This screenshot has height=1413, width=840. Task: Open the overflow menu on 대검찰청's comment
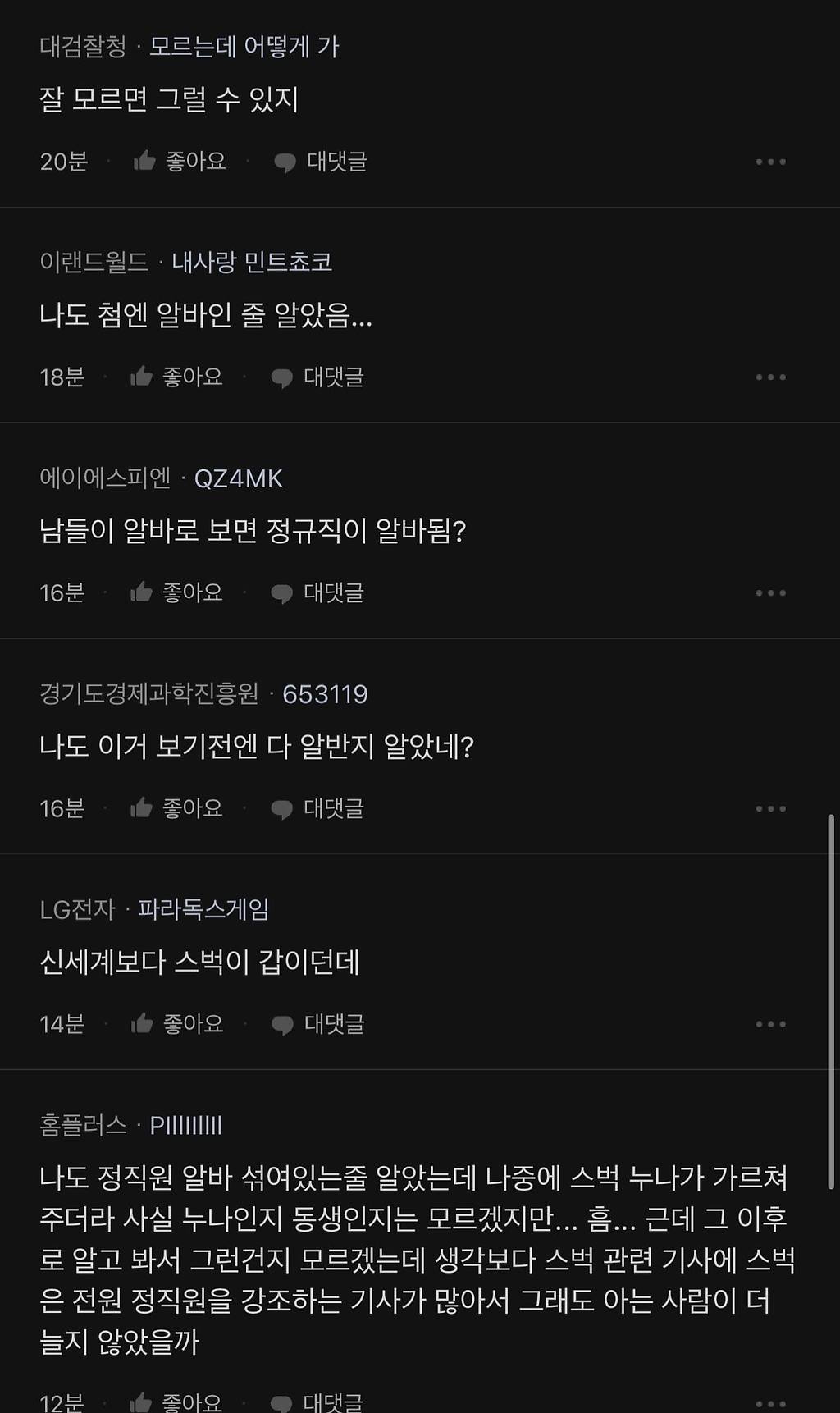769,161
